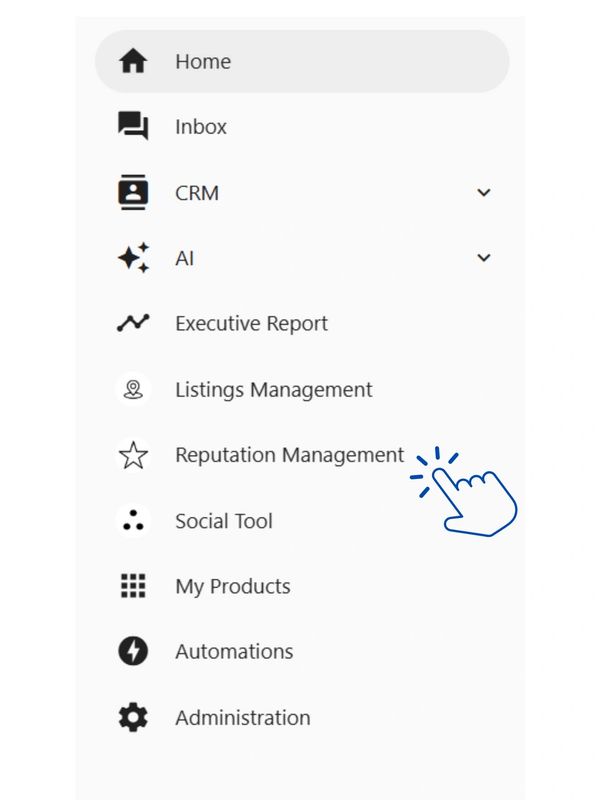This screenshot has width=600, height=800.
Task: Open My Products
Action: click(232, 587)
